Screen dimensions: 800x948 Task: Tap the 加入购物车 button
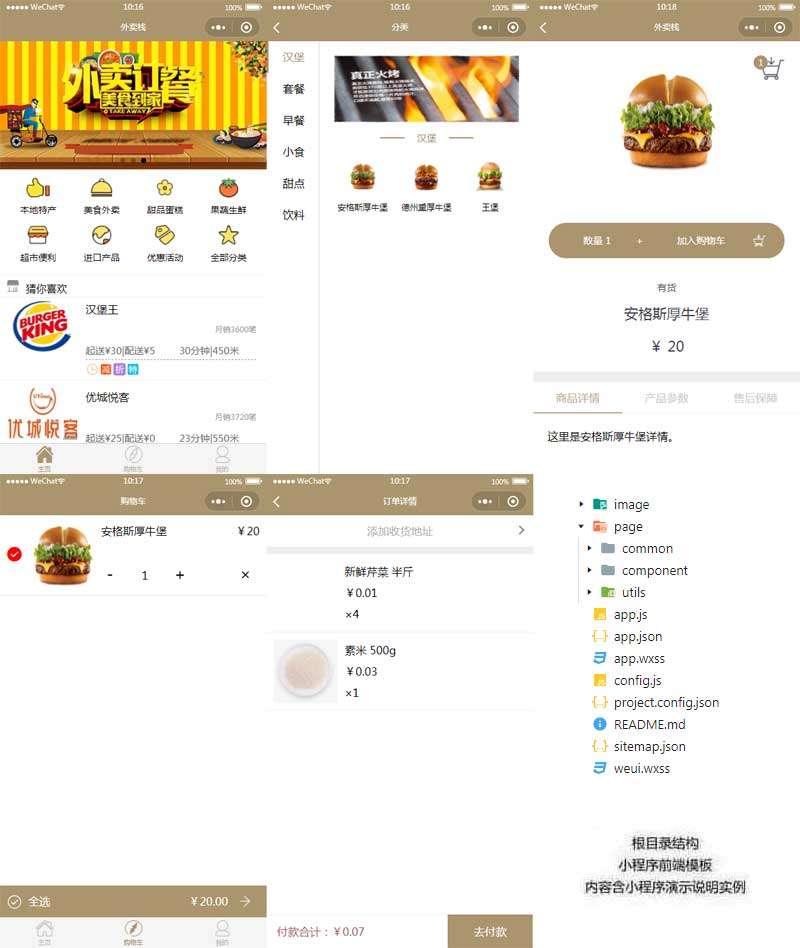pyautogui.click(x=700, y=241)
